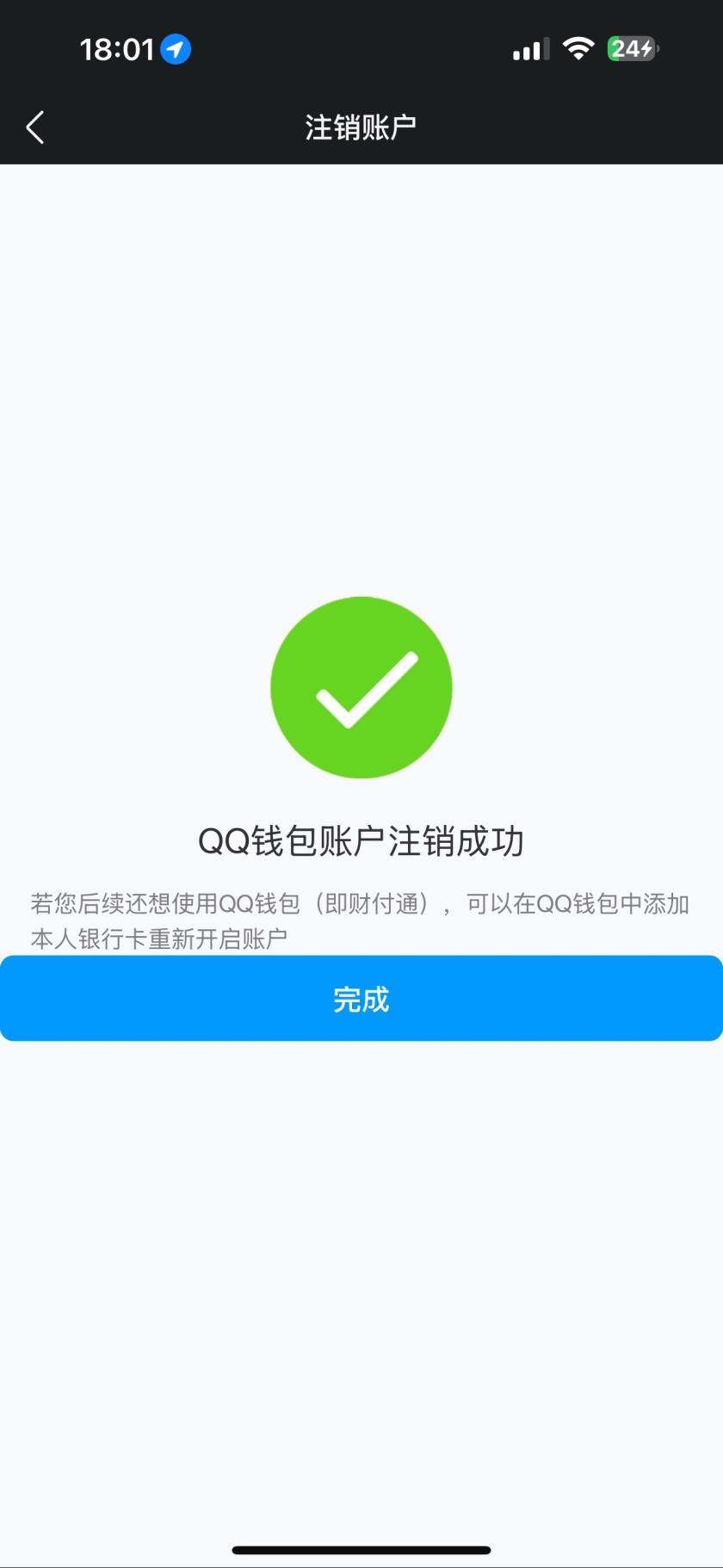The width and height of the screenshot is (723, 1568).
Task: Tap the left-pointing navigation arrow at top
Action: tap(34, 126)
